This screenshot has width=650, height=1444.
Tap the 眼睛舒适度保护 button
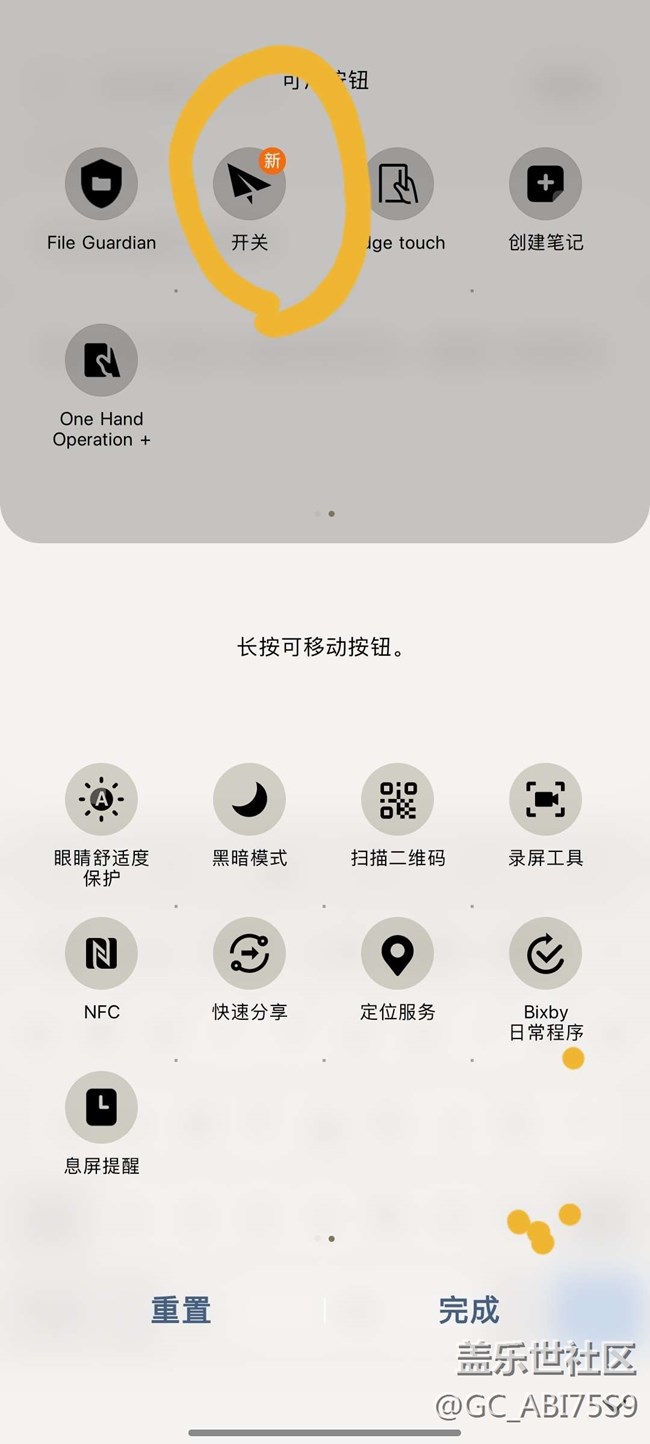[x=101, y=800]
